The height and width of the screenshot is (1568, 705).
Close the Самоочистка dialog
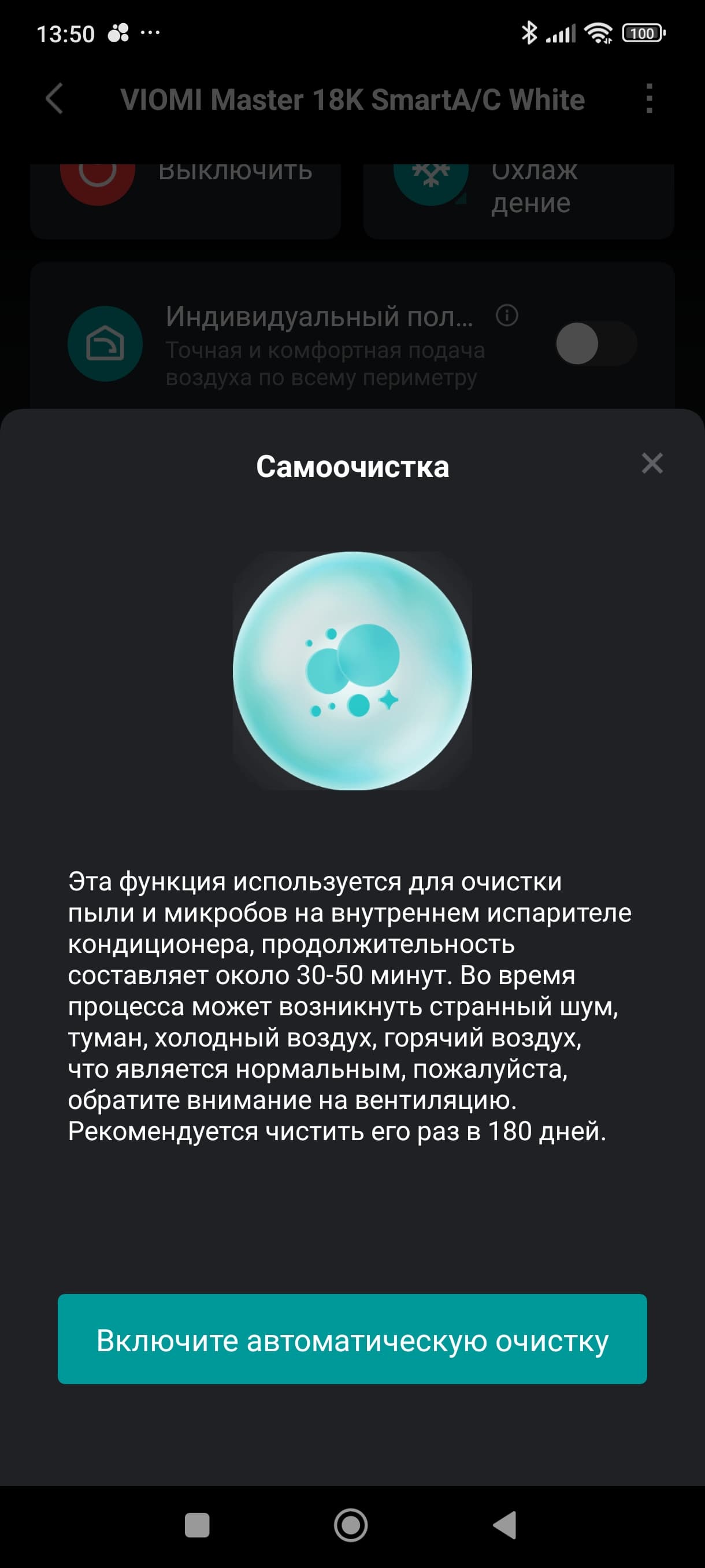coord(651,464)
